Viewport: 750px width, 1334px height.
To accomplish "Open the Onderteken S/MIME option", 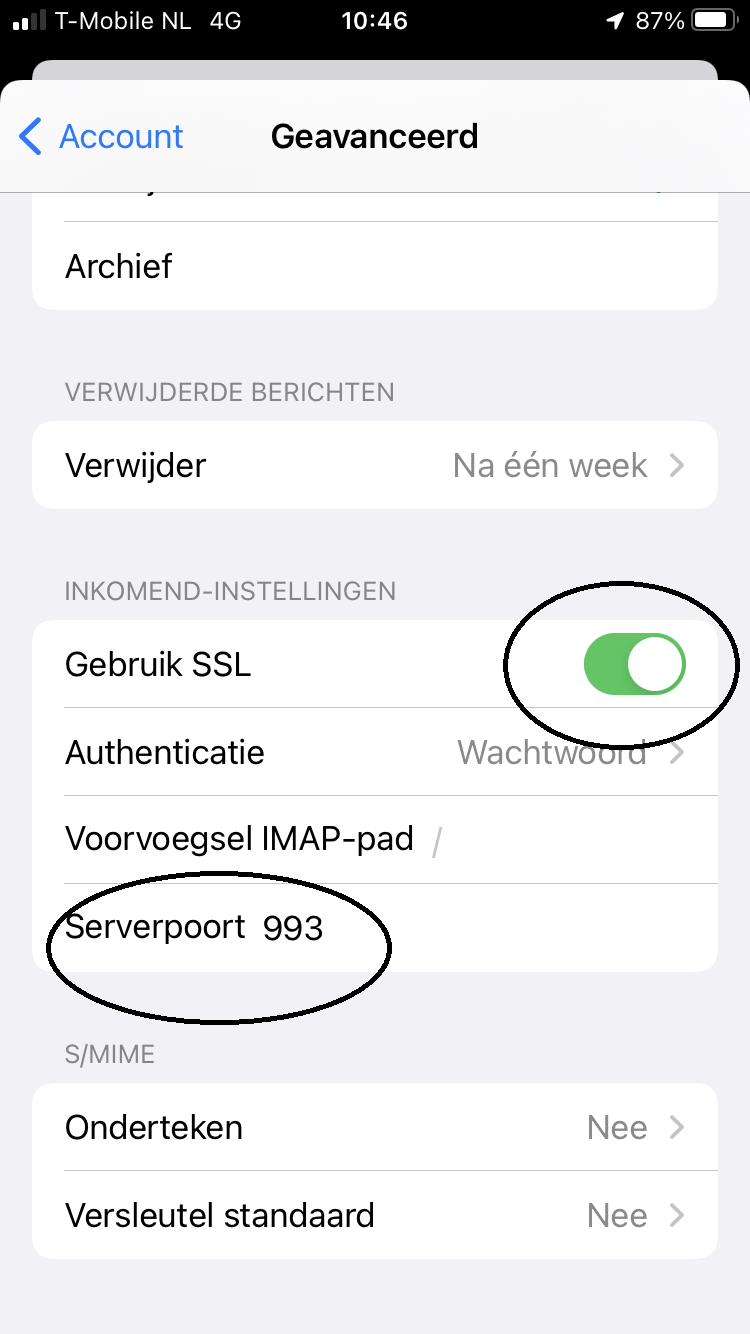I will click(375, 1127).
